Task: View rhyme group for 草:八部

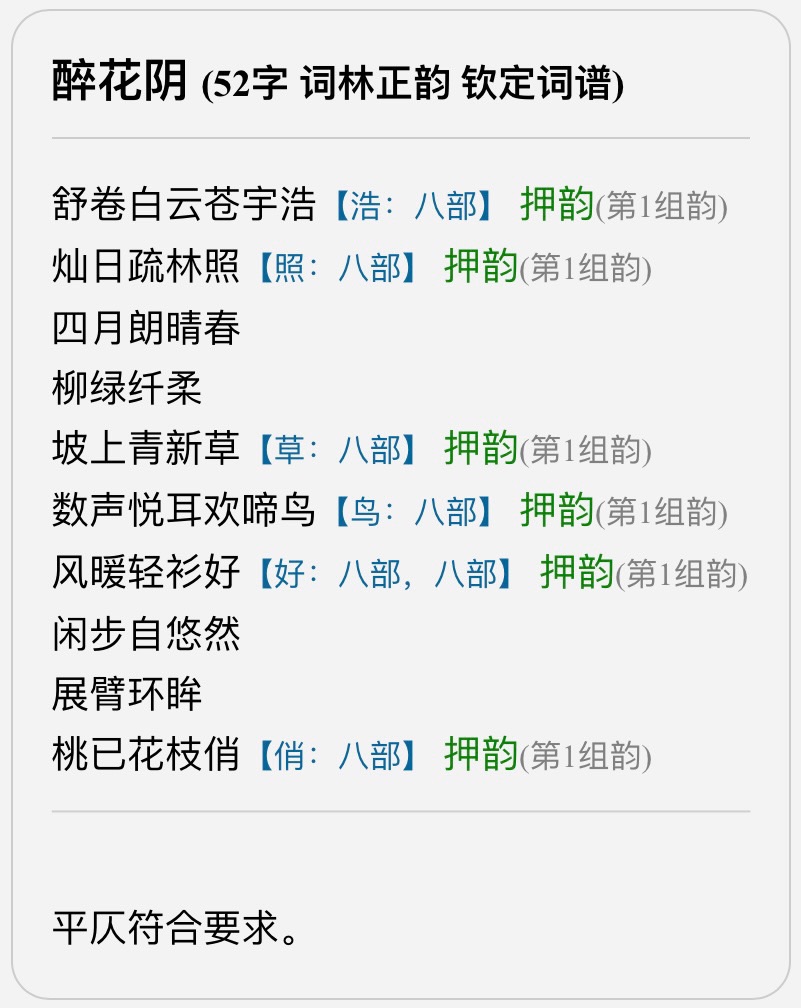Action: tap(336, 451)
